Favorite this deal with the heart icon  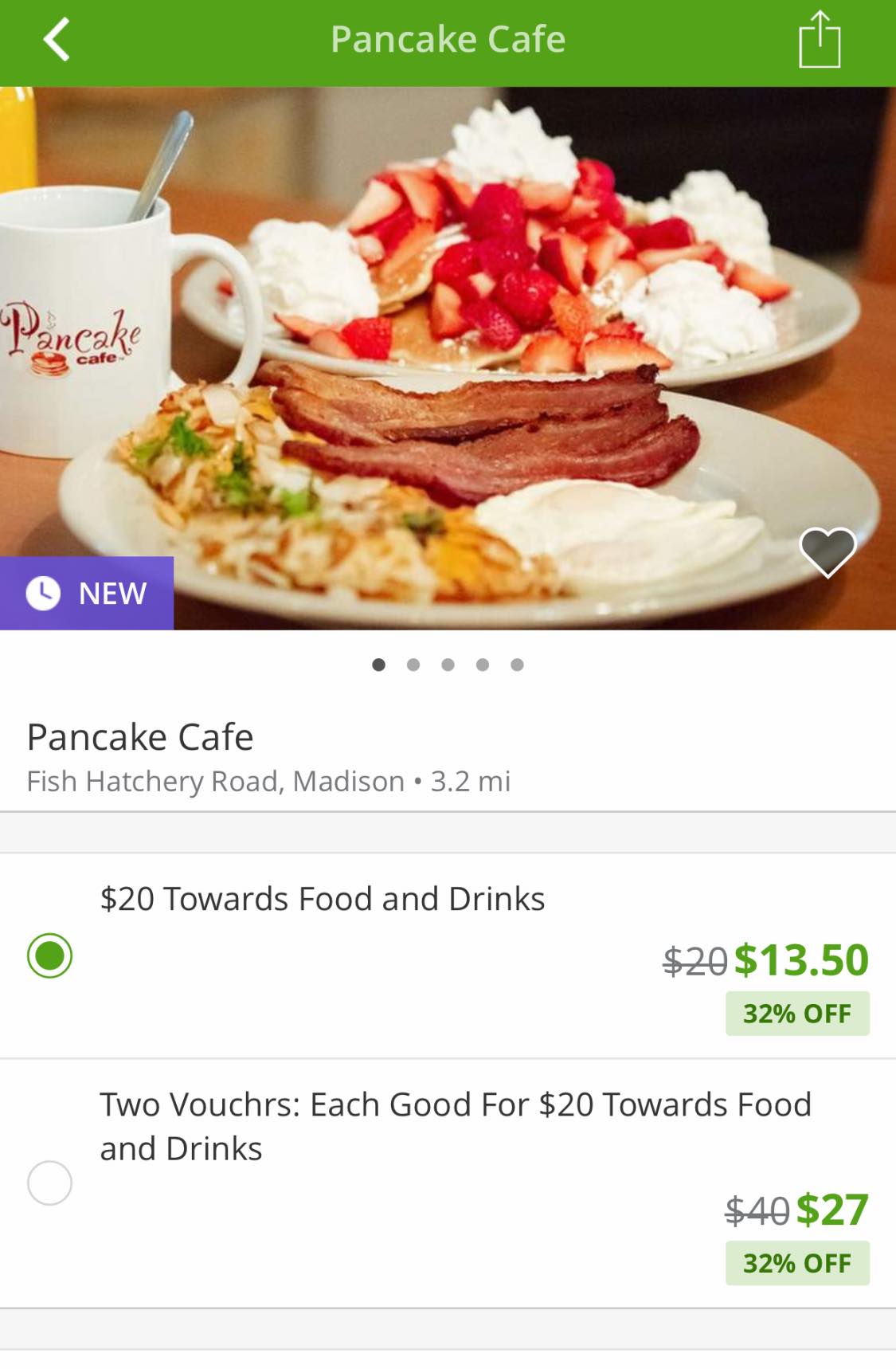[x=828, y=551]
